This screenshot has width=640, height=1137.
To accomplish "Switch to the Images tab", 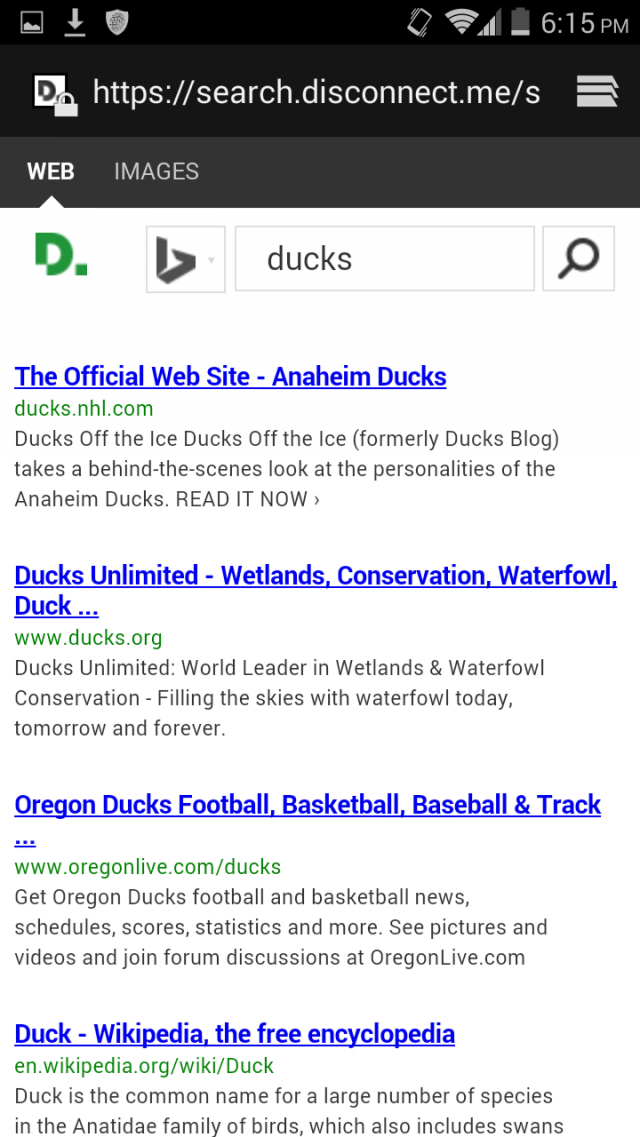I will pyautogui.click(x=157, y=171).
